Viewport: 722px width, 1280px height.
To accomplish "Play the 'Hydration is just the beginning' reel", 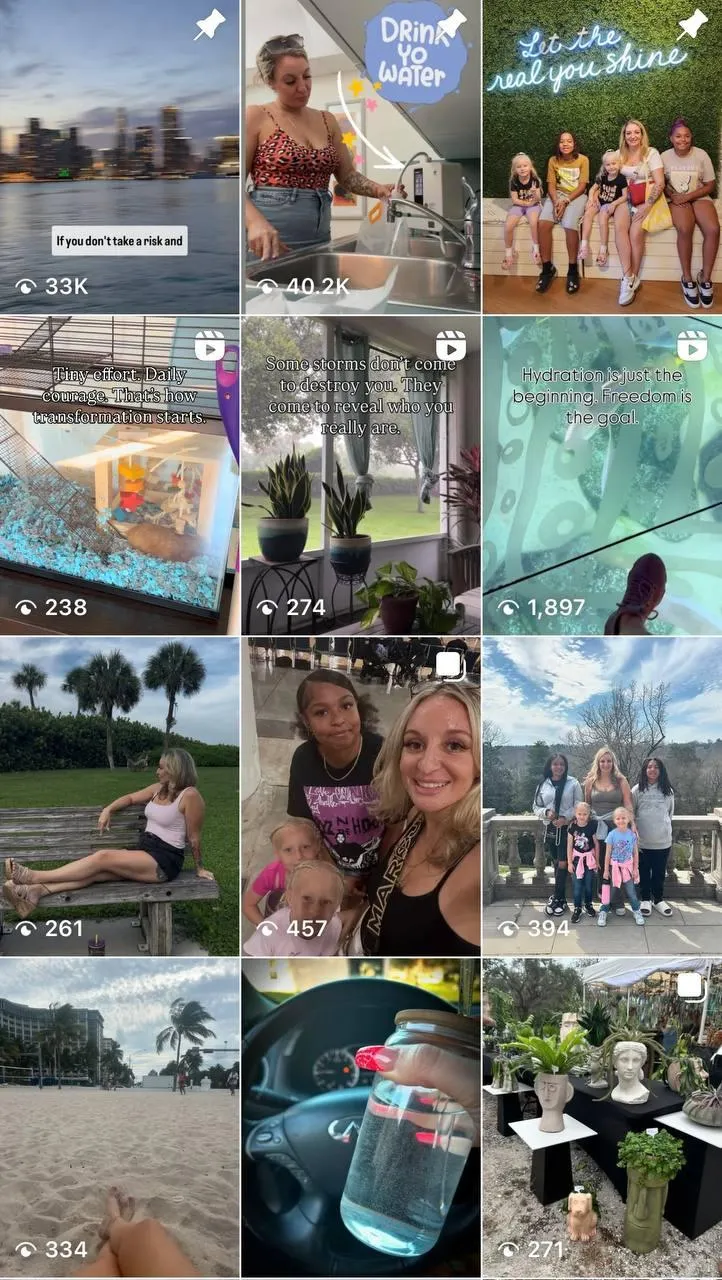I will click(602, 476).
